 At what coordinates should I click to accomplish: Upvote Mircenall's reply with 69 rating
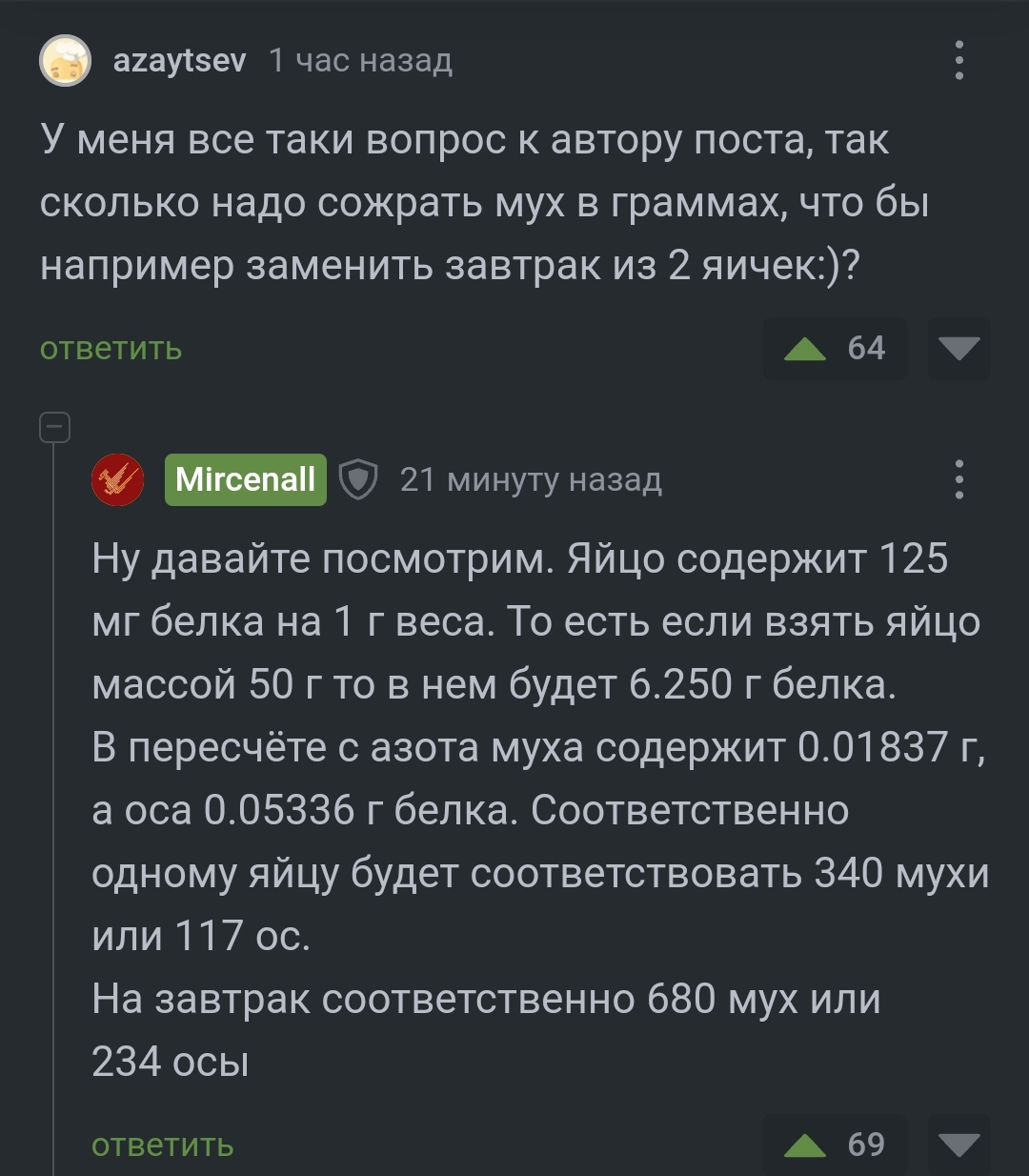(806, 1145)
